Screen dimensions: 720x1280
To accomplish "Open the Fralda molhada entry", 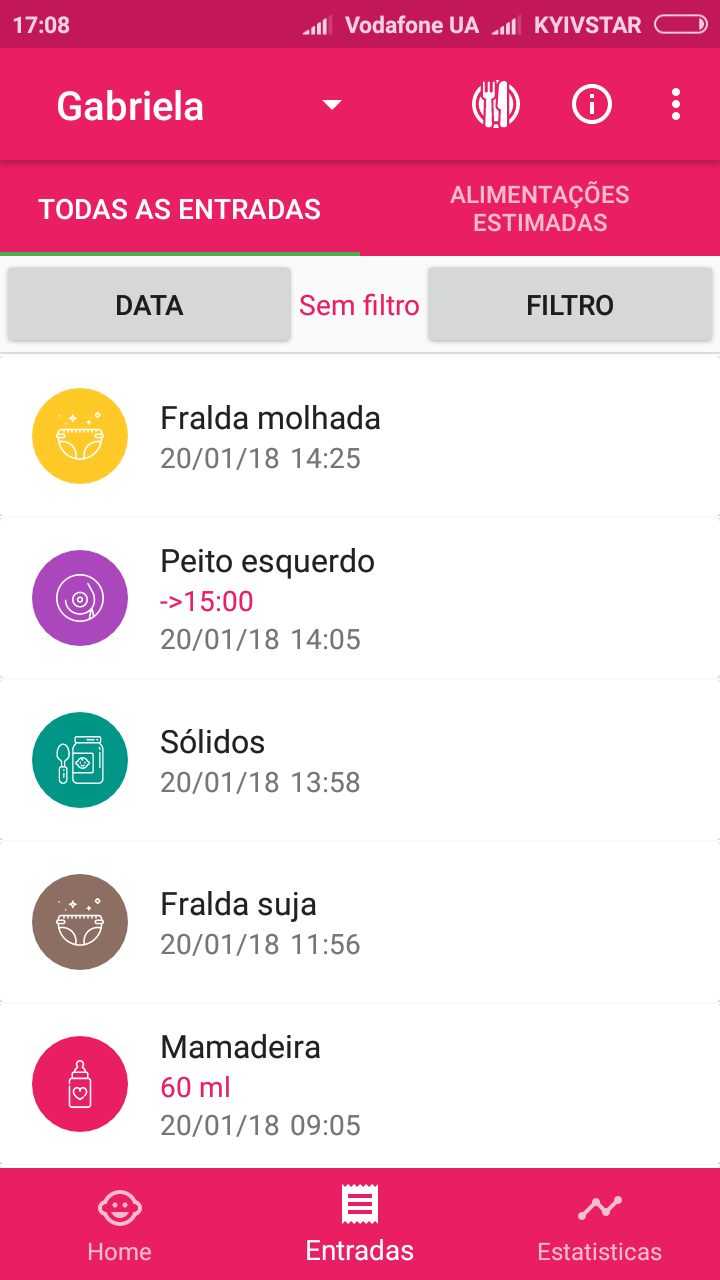I will [x=360, y=436].
